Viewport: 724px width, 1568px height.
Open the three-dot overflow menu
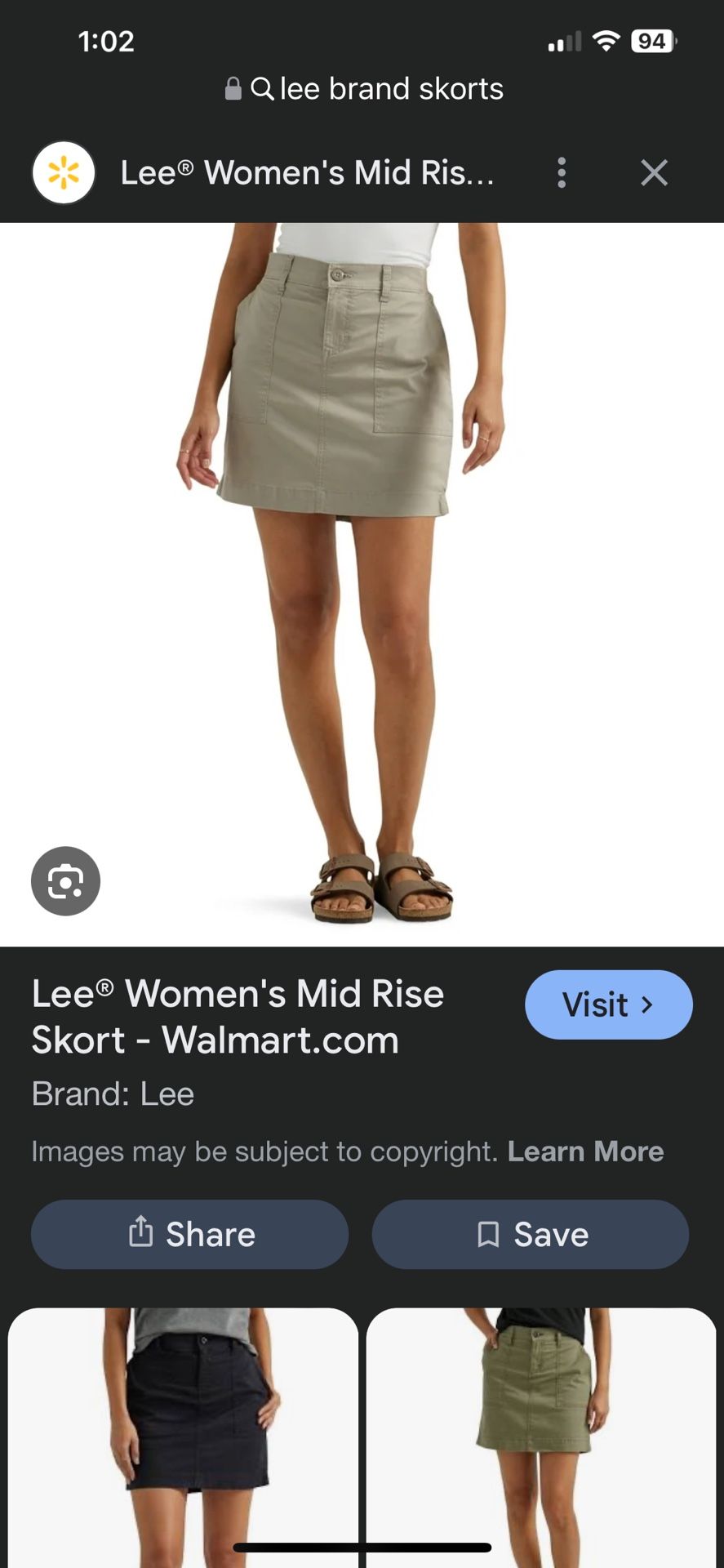click(x=562, y=173)
